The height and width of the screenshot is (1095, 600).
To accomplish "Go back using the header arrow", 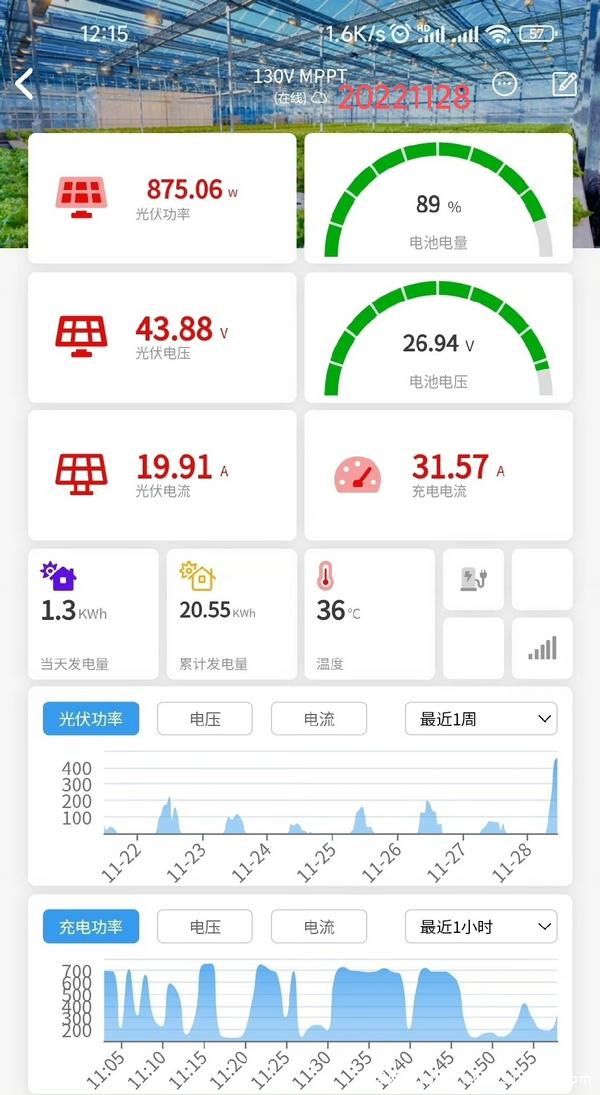I will [x=25, y=84].
